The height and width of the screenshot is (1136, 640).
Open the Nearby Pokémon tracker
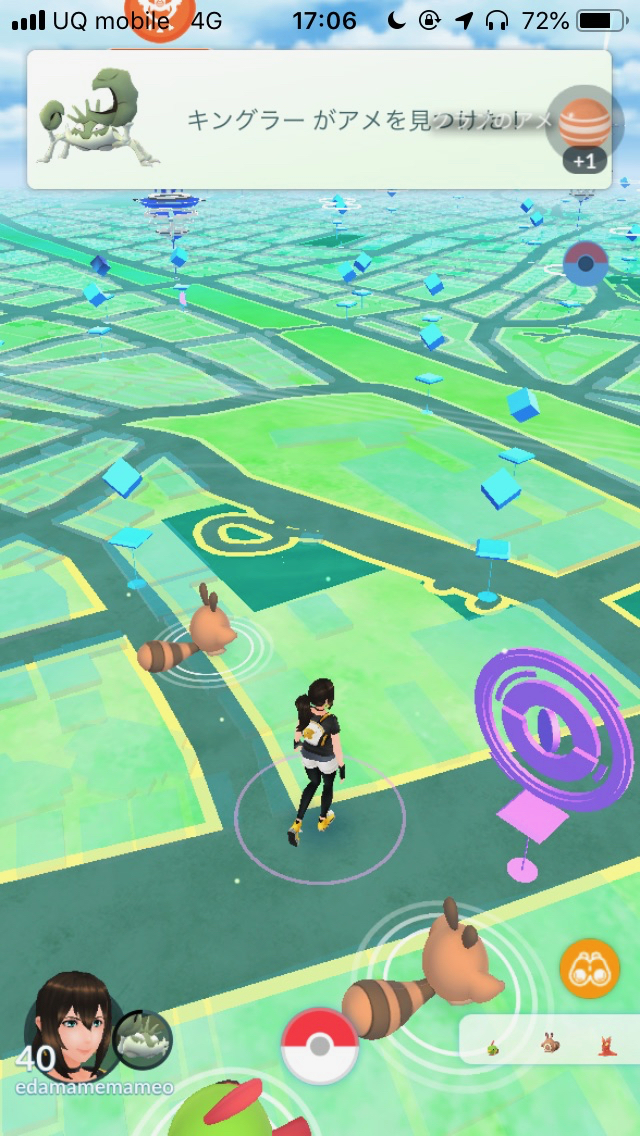coord(548,1042)
